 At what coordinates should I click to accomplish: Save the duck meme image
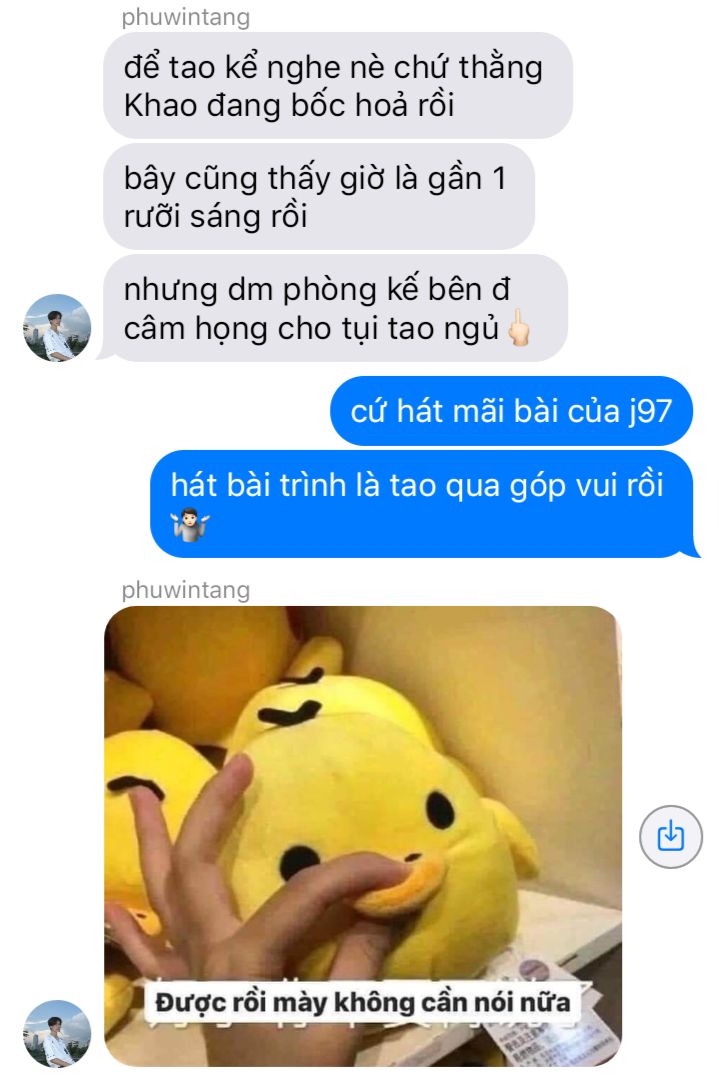pos(670,836)
